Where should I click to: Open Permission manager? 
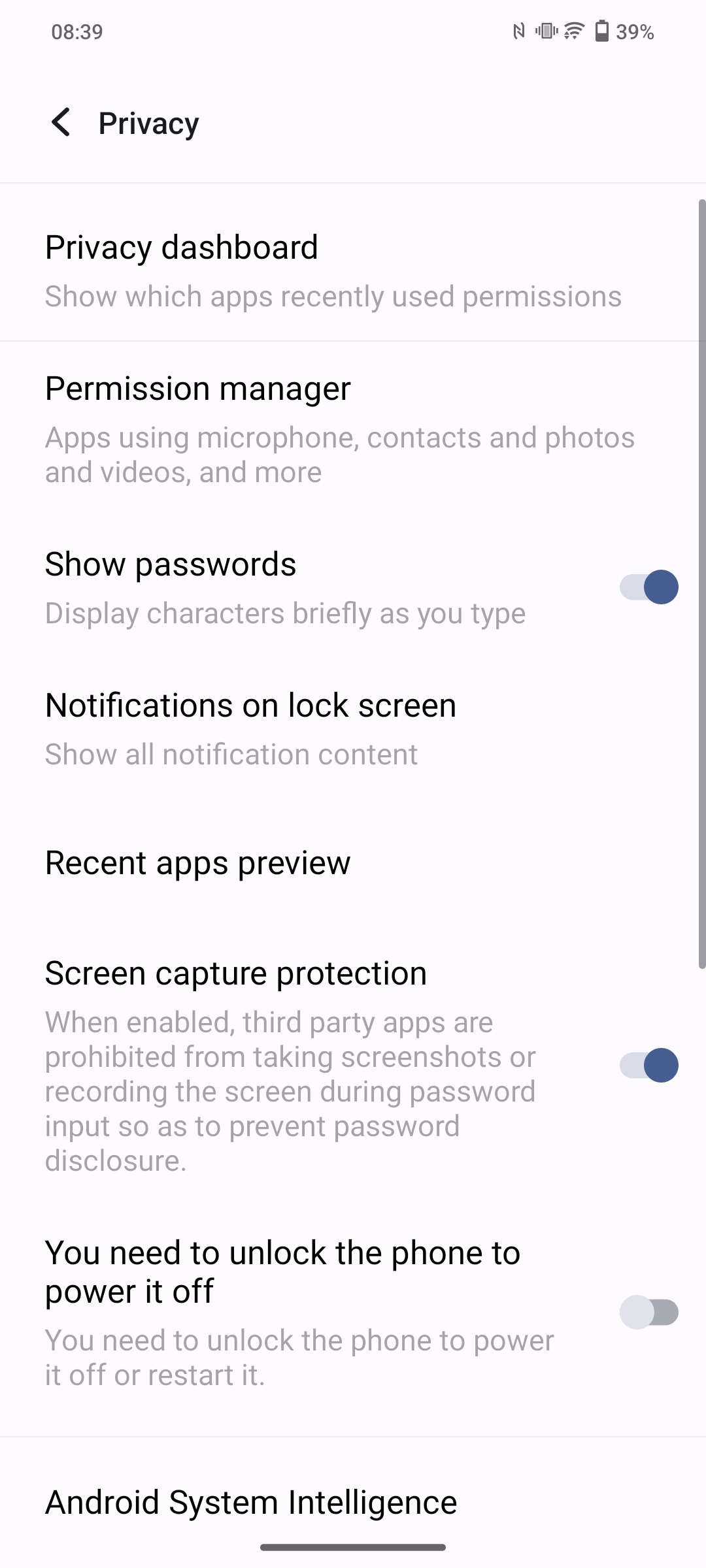pos(339,429)
